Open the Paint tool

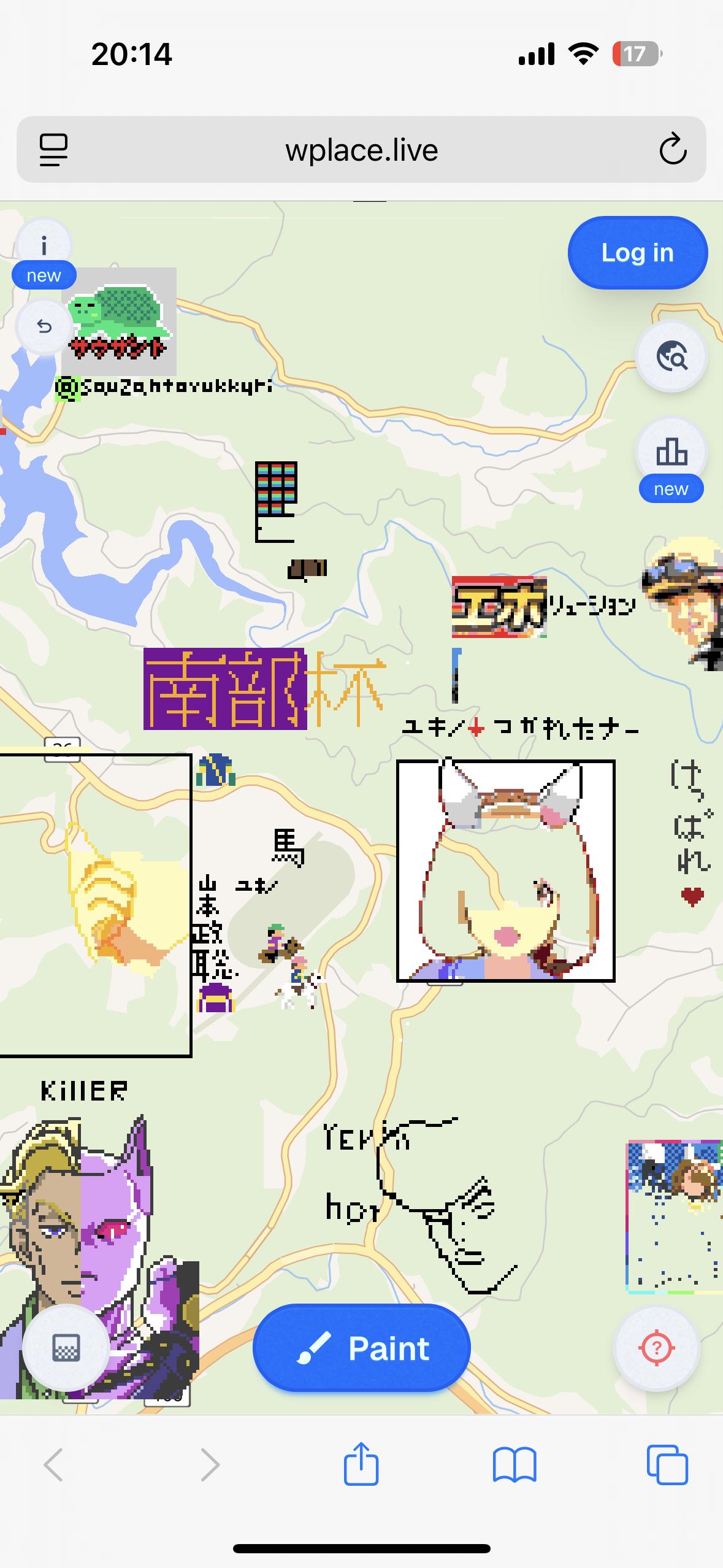click(362, 1349)
